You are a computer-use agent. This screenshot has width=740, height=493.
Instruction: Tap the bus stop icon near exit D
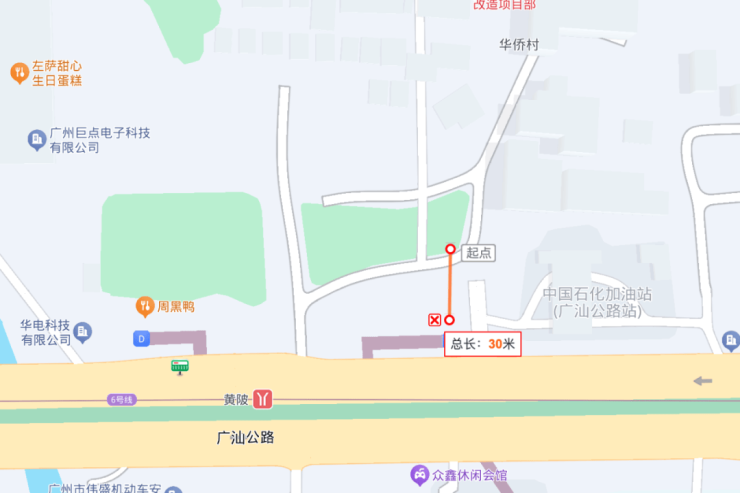[179, 366]
